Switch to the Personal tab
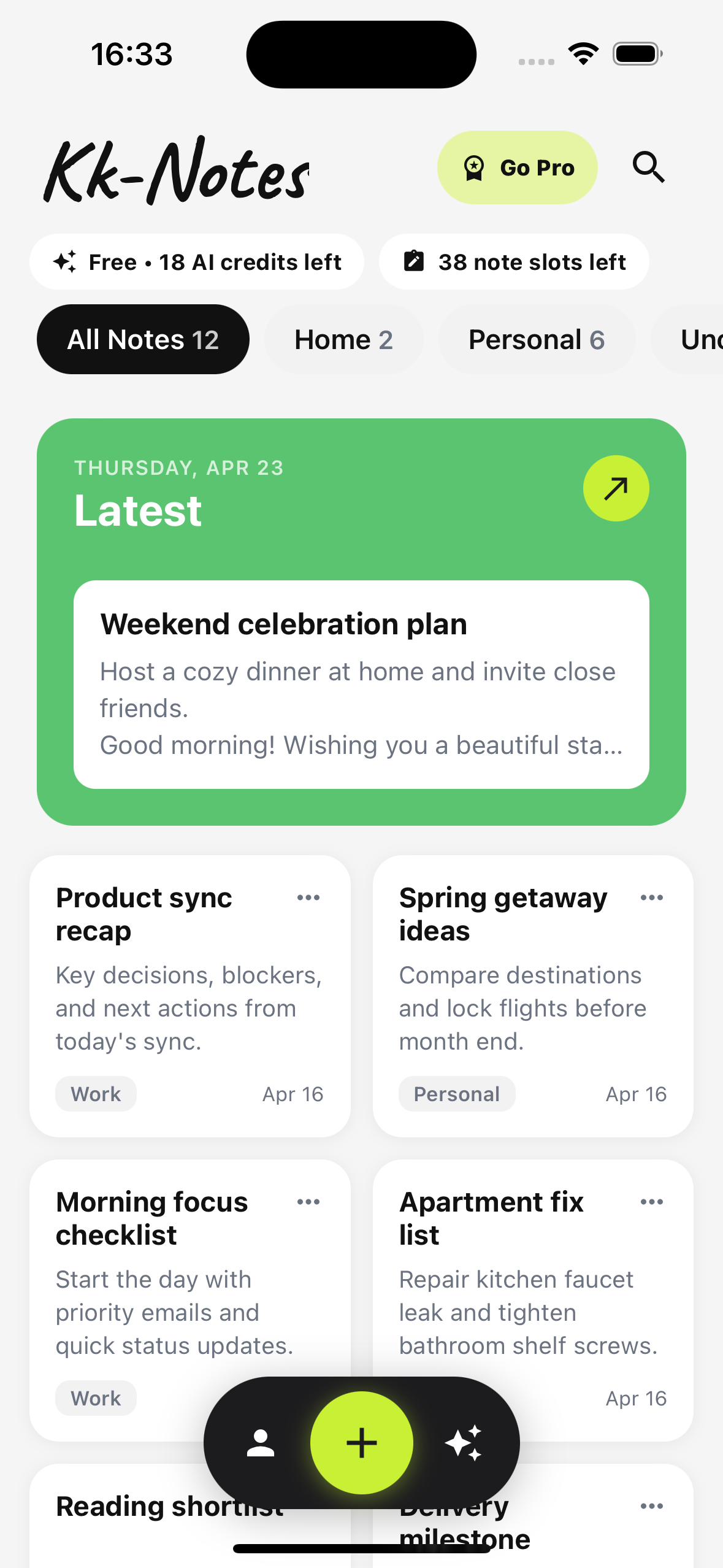The height and width of the screenshot is (1568, 723). pyautogui.click(x=537, y=339)
